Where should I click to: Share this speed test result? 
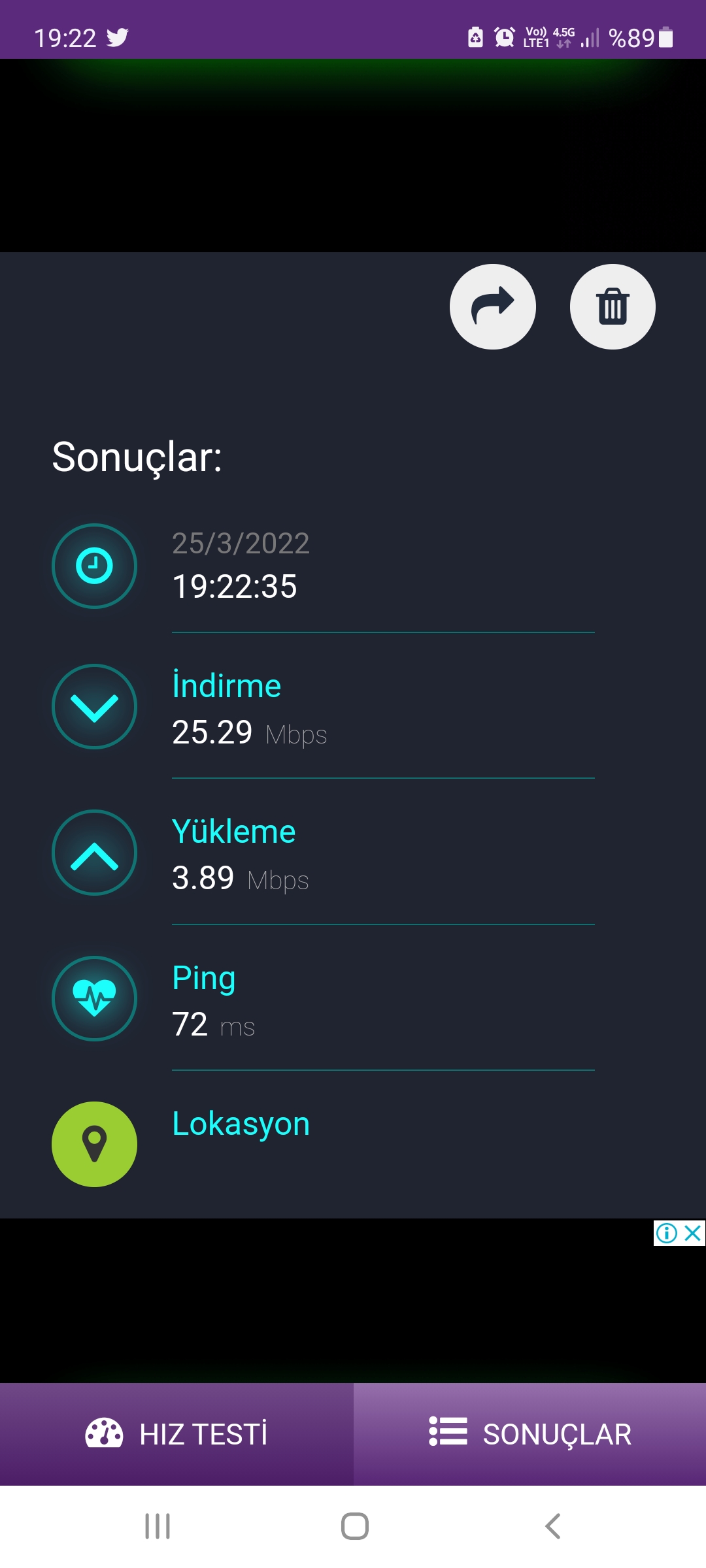click(493, 306)
